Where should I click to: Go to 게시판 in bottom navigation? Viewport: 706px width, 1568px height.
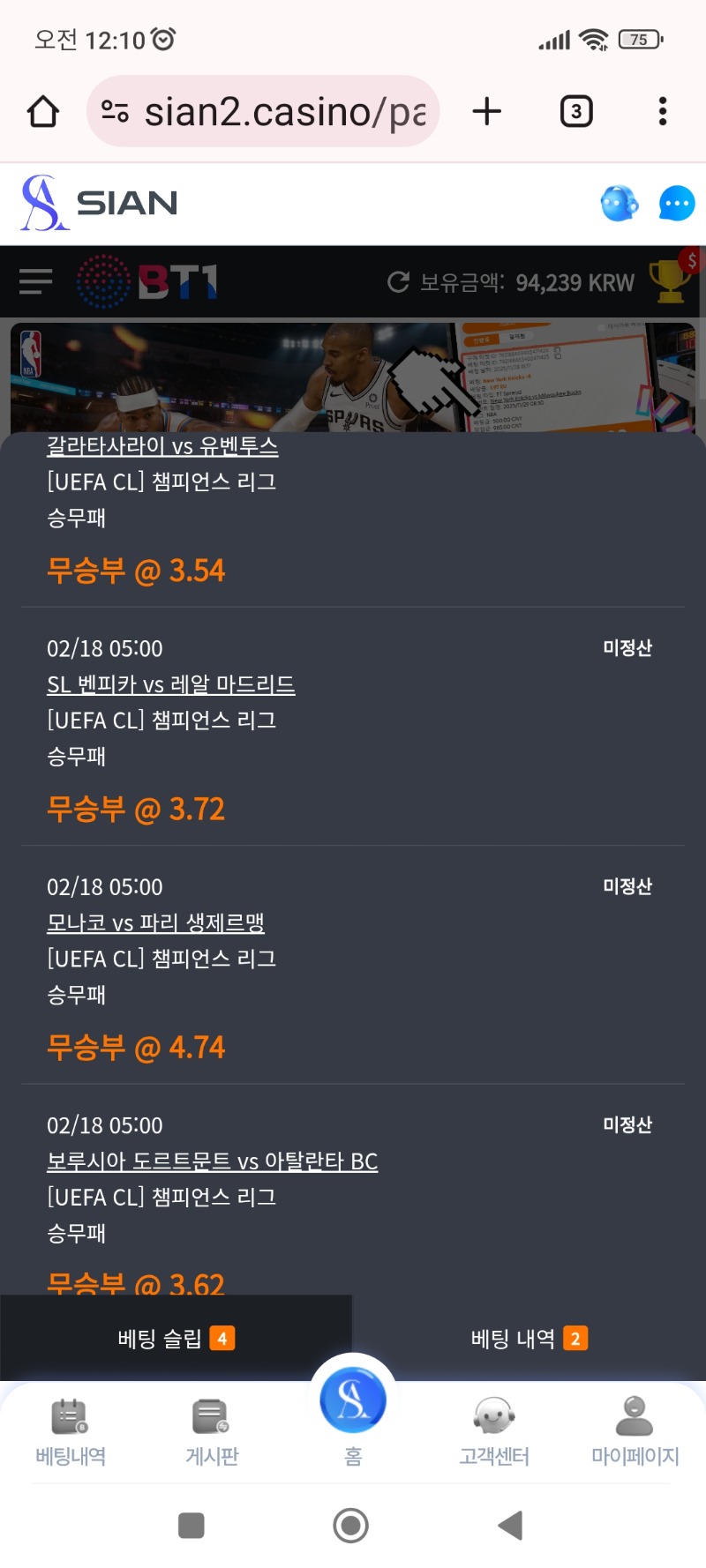coord(212,1432)
